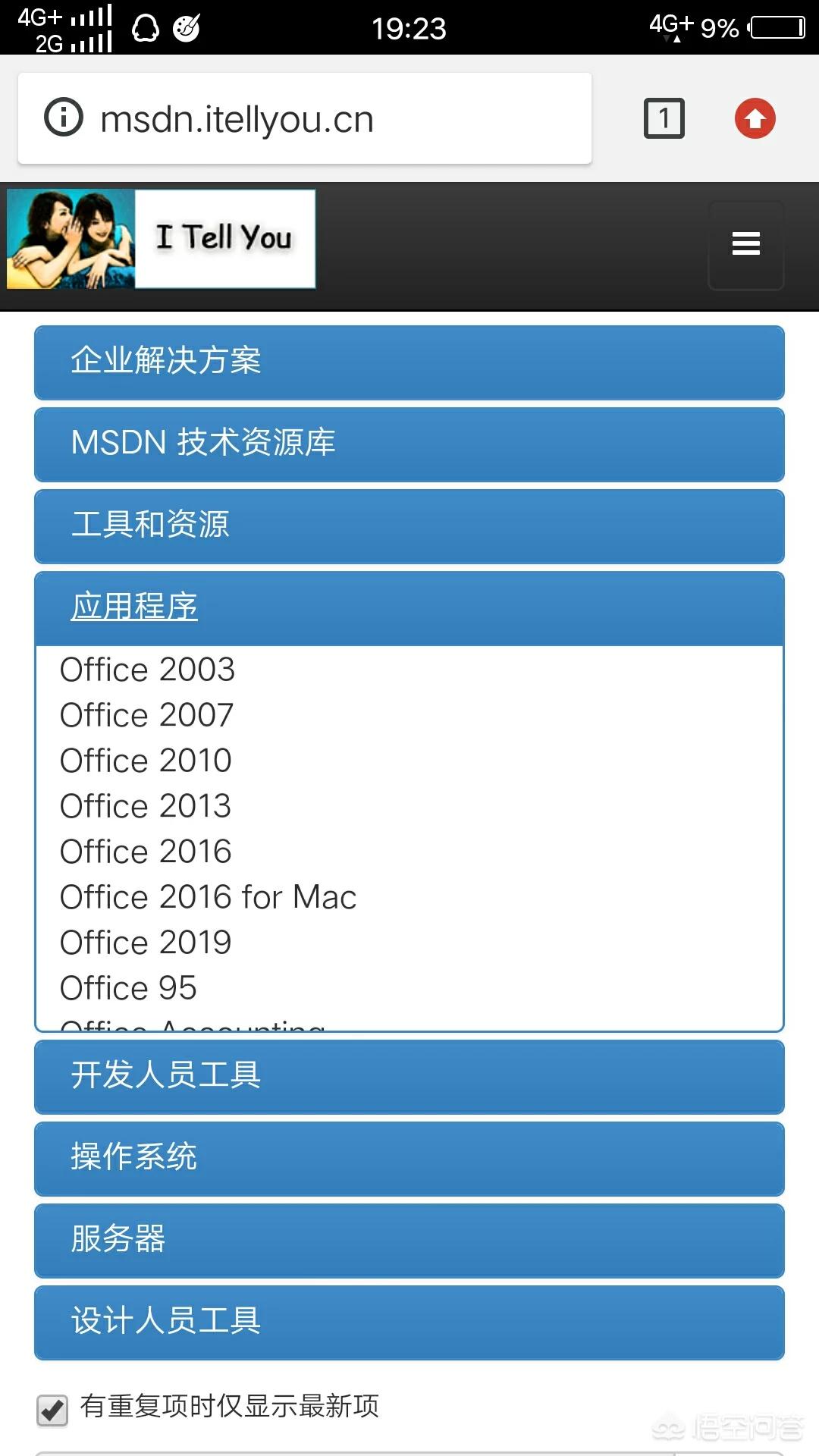
Task: Choose Office 2010
Action: coord(146,761)
